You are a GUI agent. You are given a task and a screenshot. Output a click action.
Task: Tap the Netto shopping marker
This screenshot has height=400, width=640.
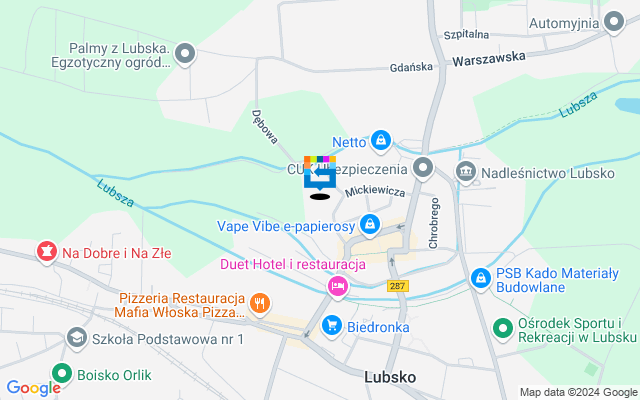[x=380, y=143]
